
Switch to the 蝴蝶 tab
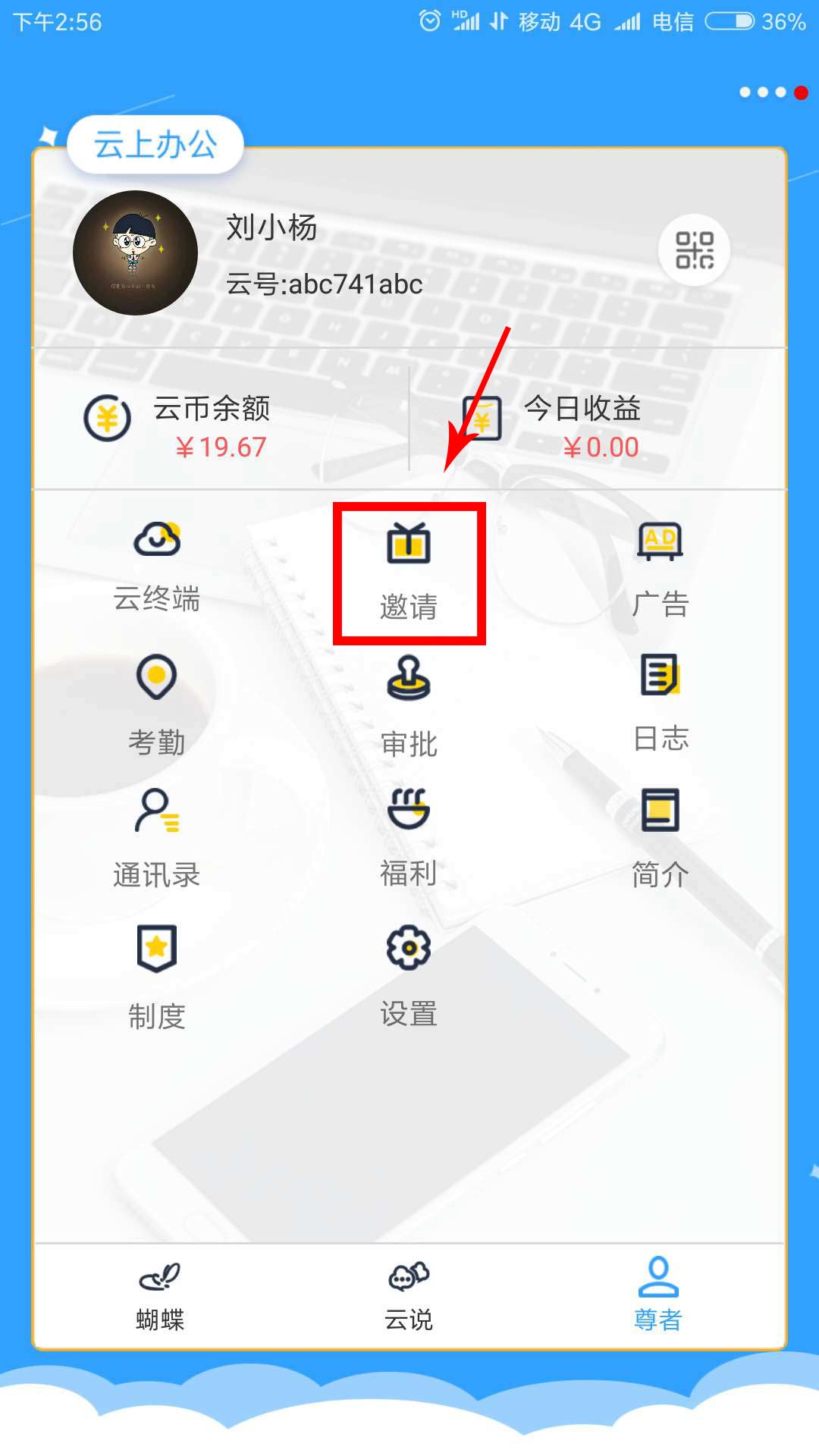[160, 1295]
